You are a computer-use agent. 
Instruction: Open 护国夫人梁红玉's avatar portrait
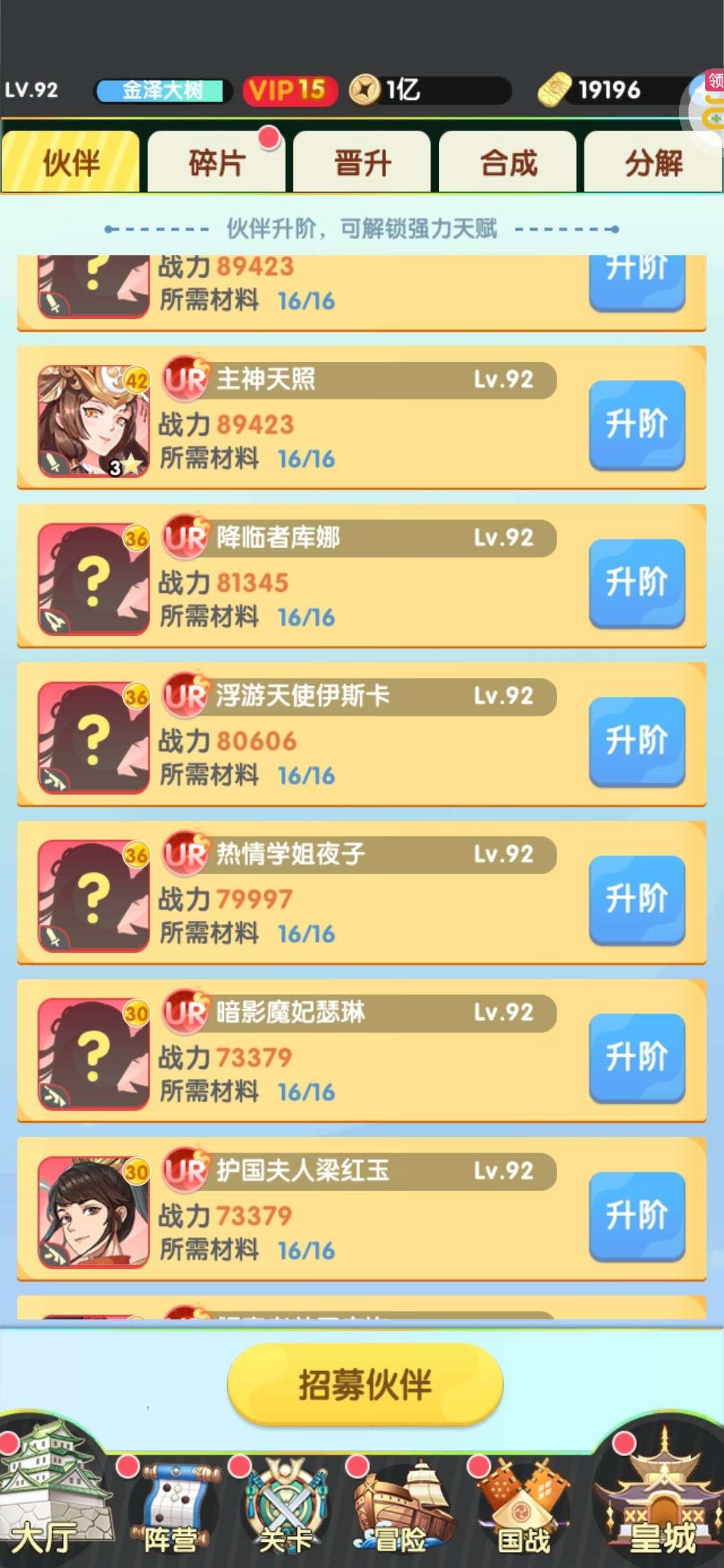[x=93, y=1212]
